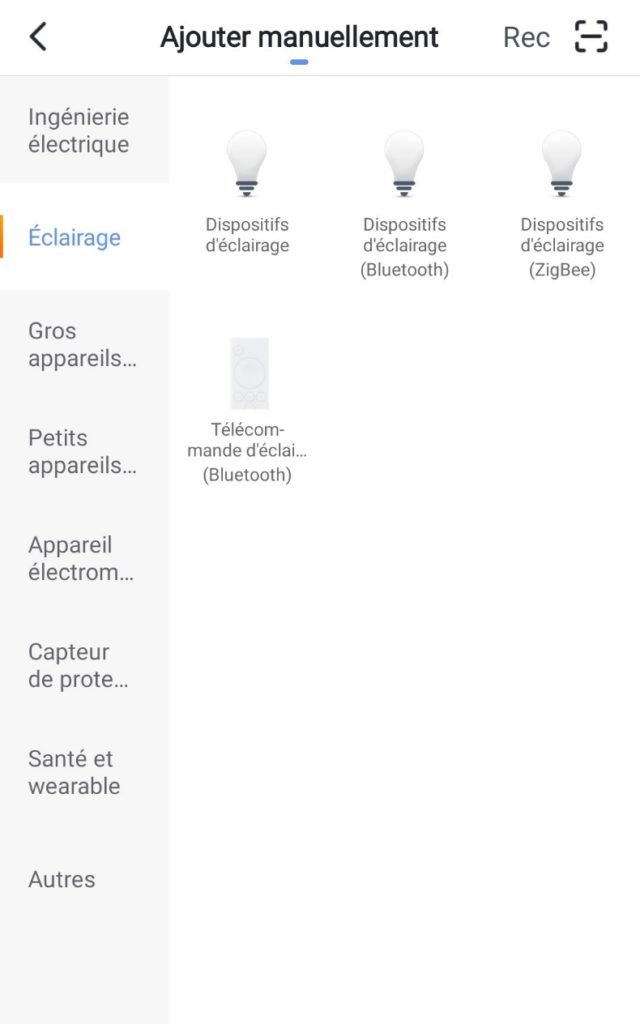Select the first Dispositifs d'éclairage (Wi-Fi) item
640x1024 pixels.
(x=247, y=193)
